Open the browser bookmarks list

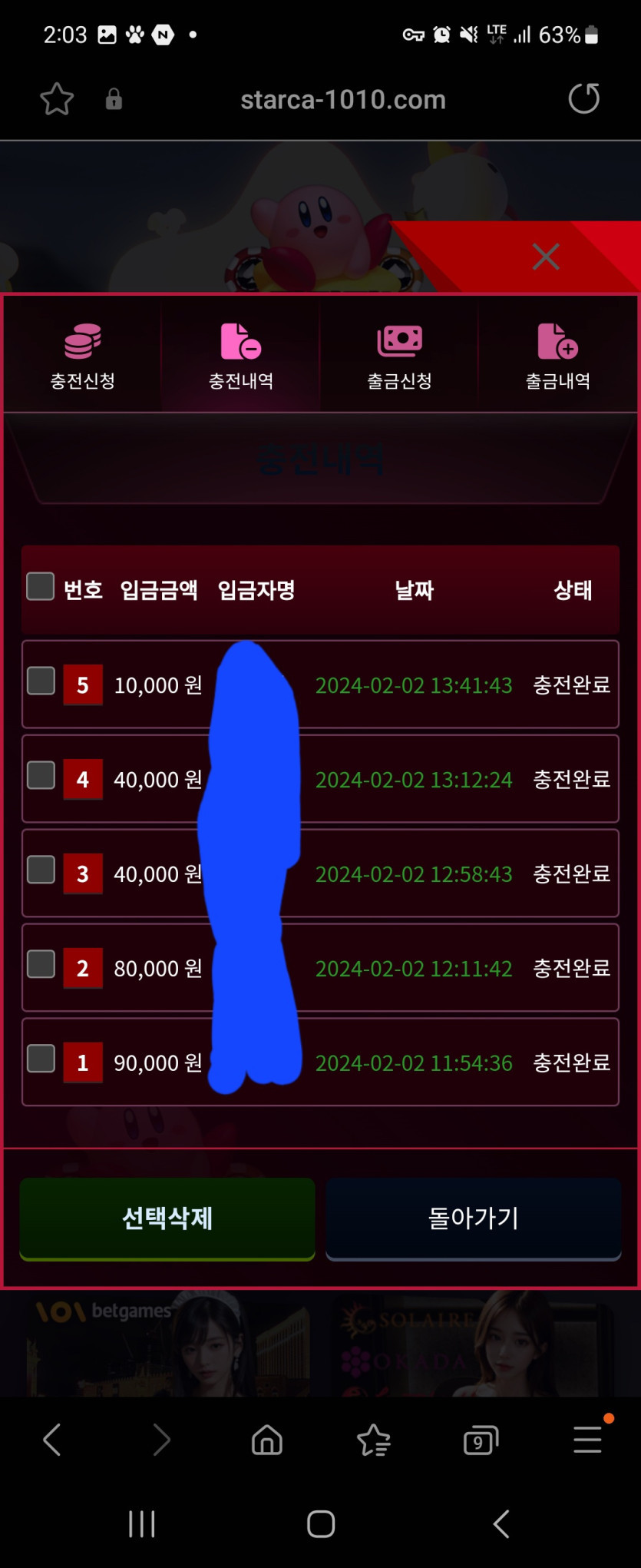pyautogui.click(x=374, y=1440)
